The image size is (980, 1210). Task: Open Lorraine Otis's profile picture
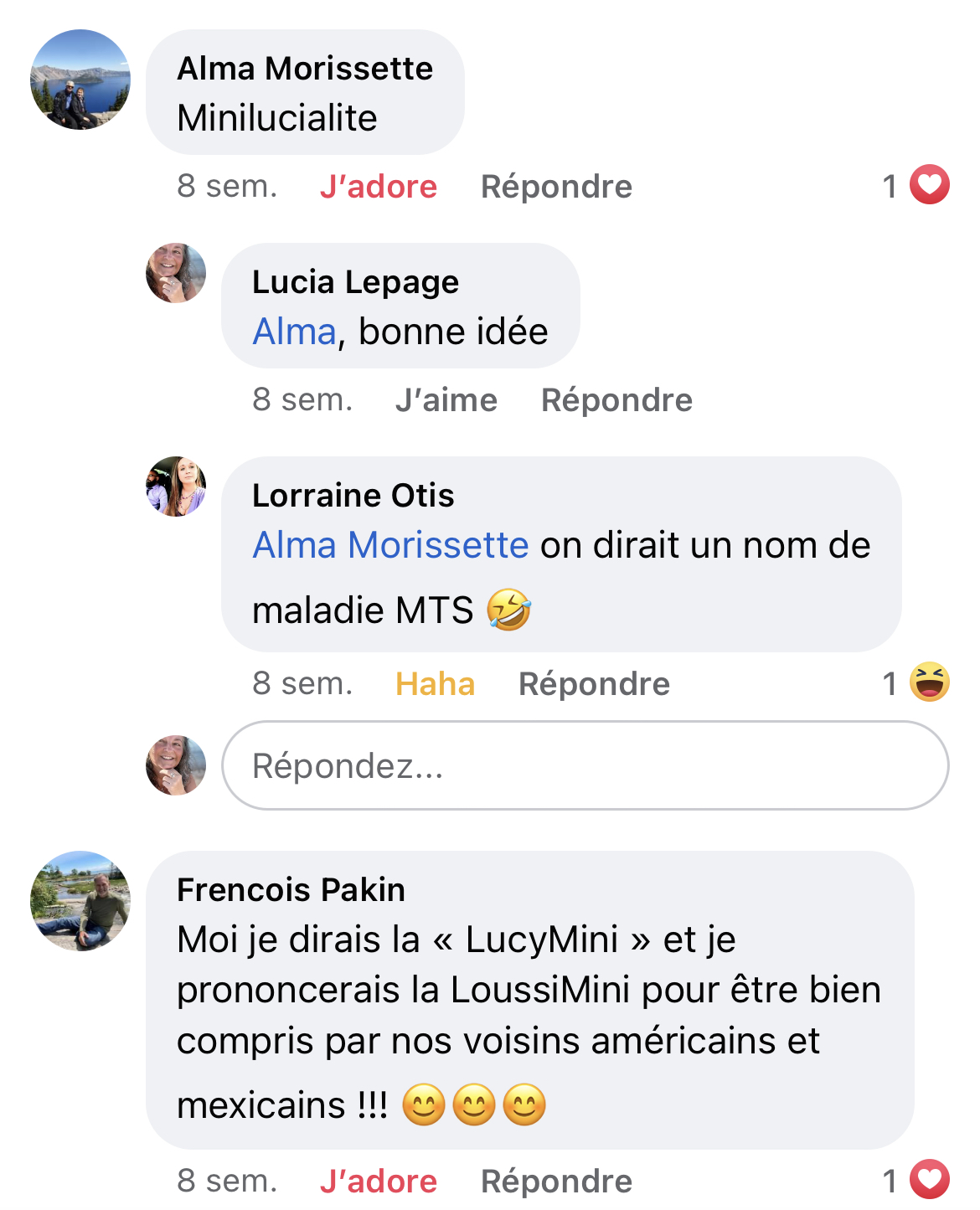pos(176,487)
